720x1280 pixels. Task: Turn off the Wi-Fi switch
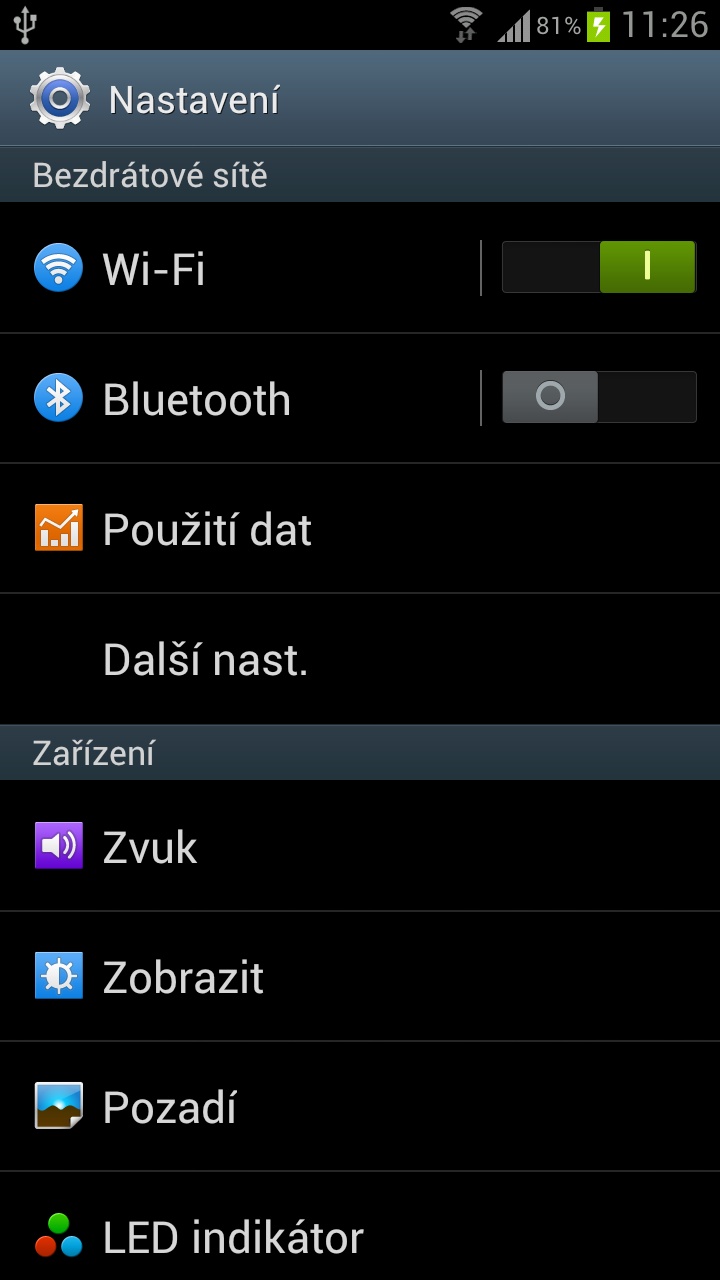click(x=598, y=267)
